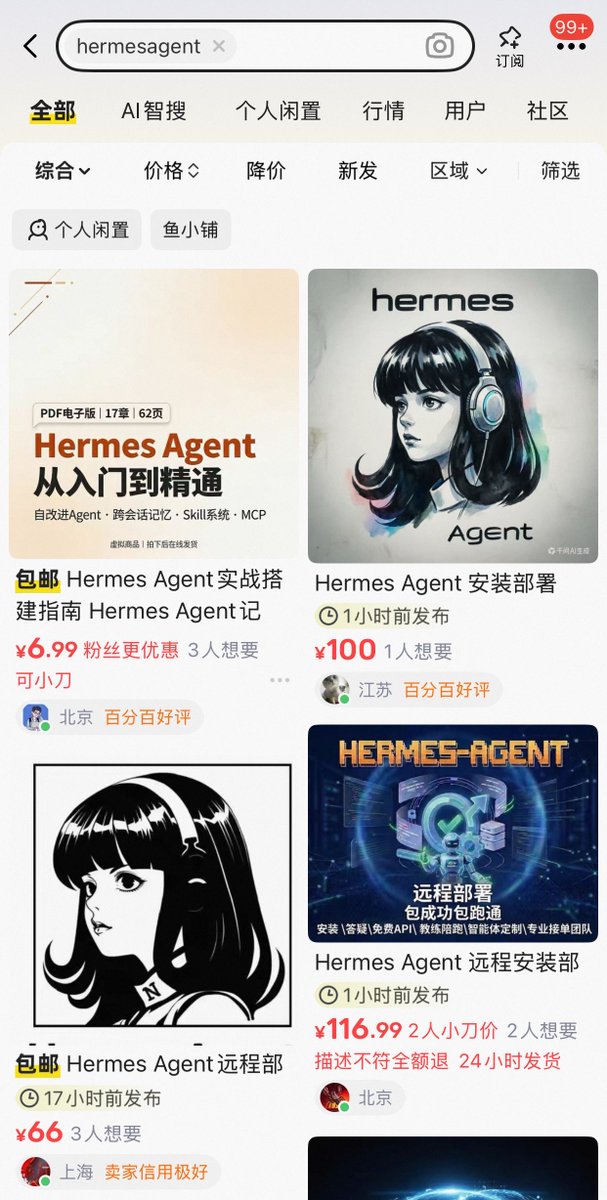Open camera image search
Viewport: 607px width, 1200px height.
tap(439, 46)
